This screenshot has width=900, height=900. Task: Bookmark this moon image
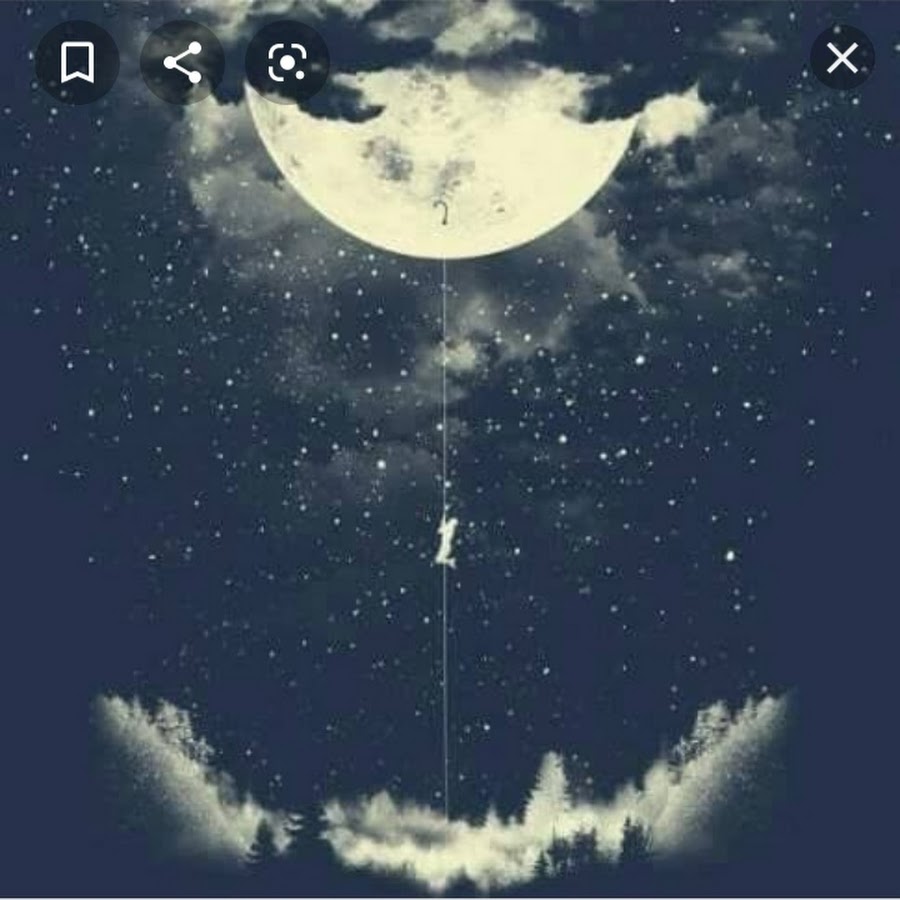(77, 63)
